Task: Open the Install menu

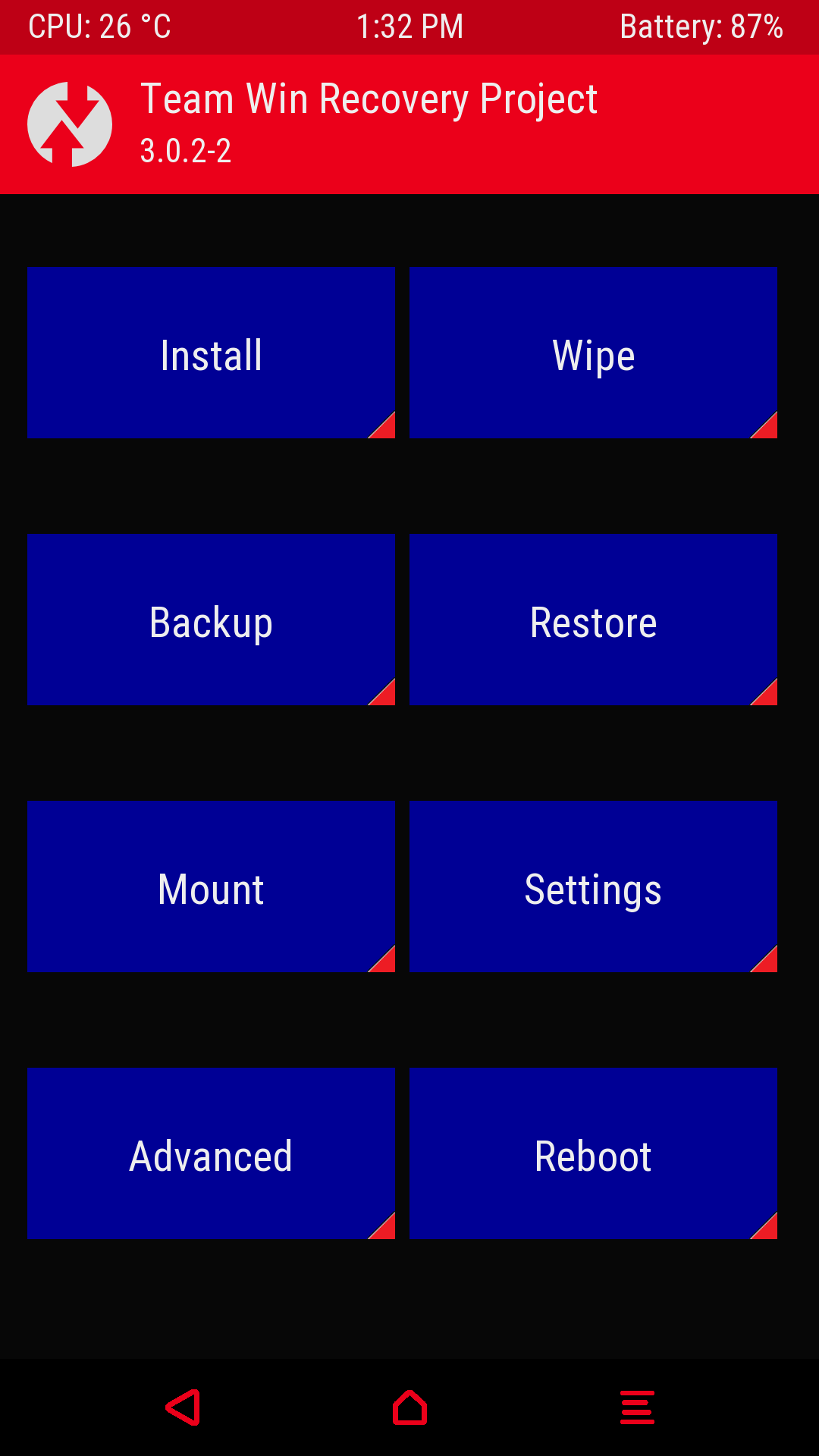Action: click(211, 353)
